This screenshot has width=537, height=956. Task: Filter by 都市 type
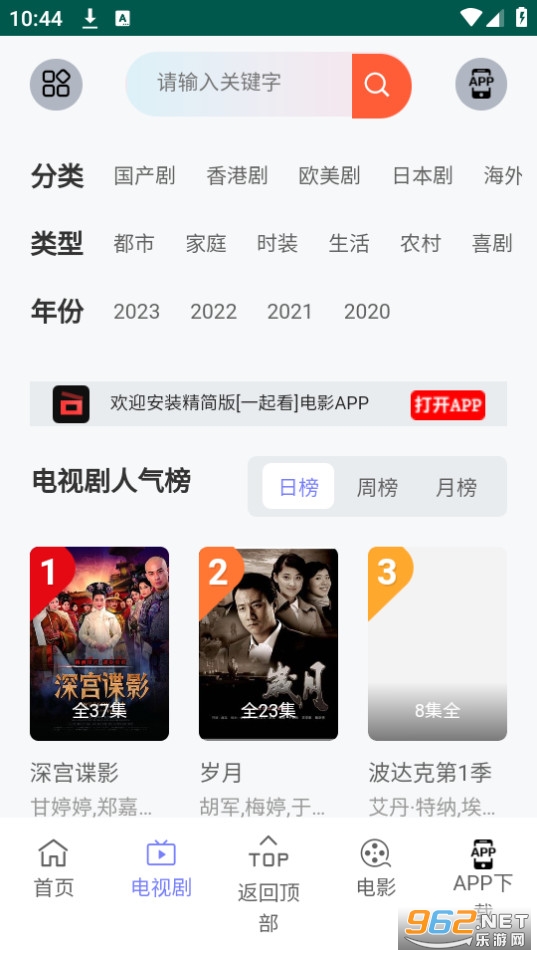pos(133,243)
